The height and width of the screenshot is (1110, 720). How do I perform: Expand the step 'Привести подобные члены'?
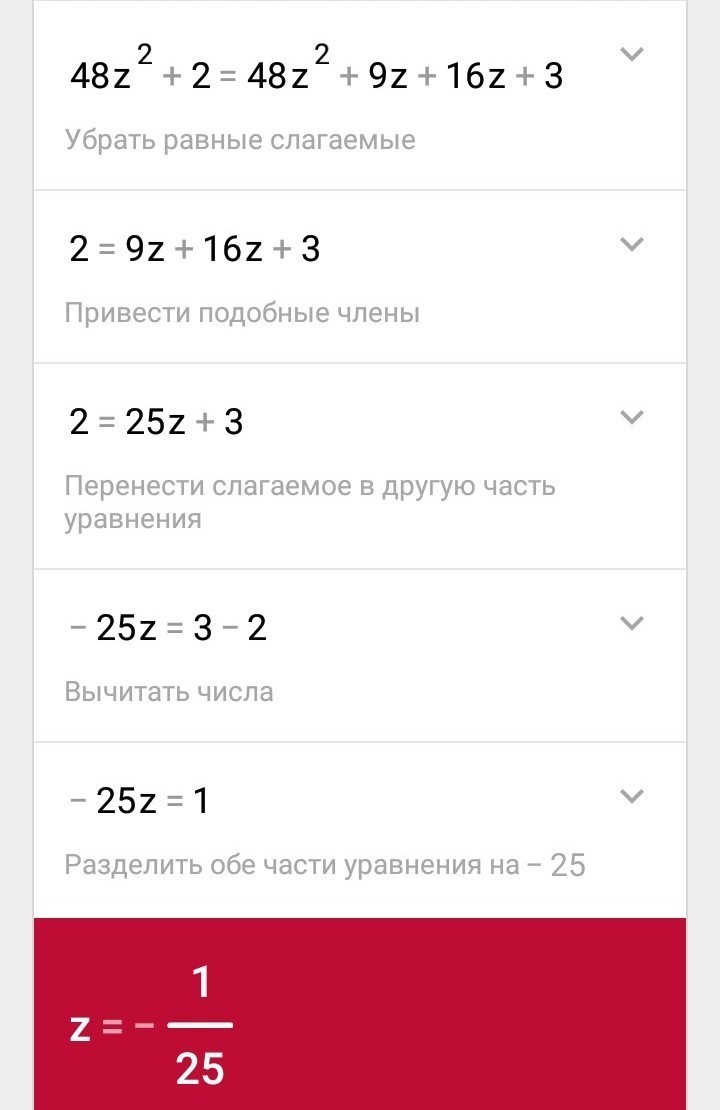coord(631,244)
